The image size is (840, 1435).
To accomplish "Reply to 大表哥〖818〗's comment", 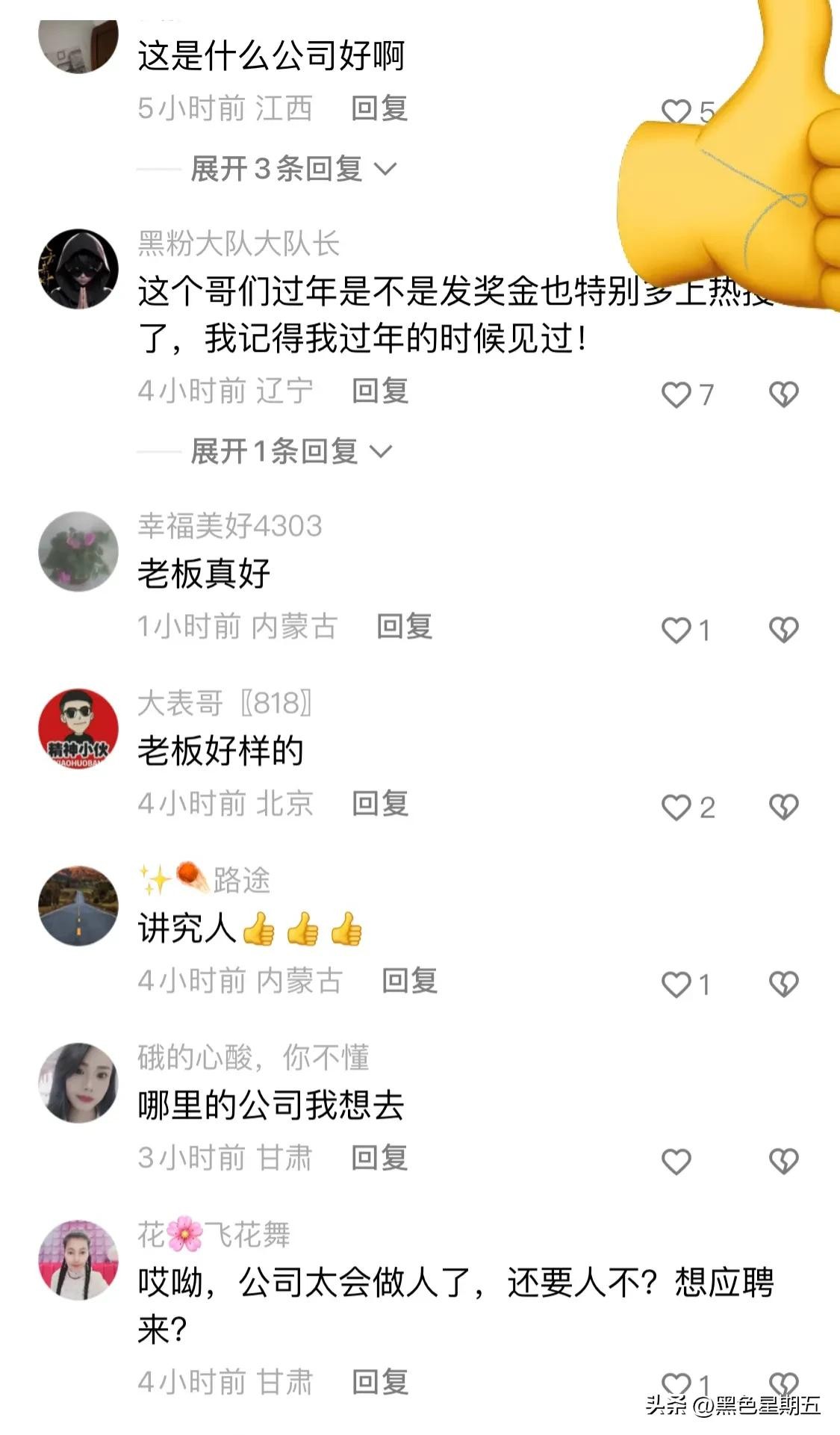I will coord(379,804).
